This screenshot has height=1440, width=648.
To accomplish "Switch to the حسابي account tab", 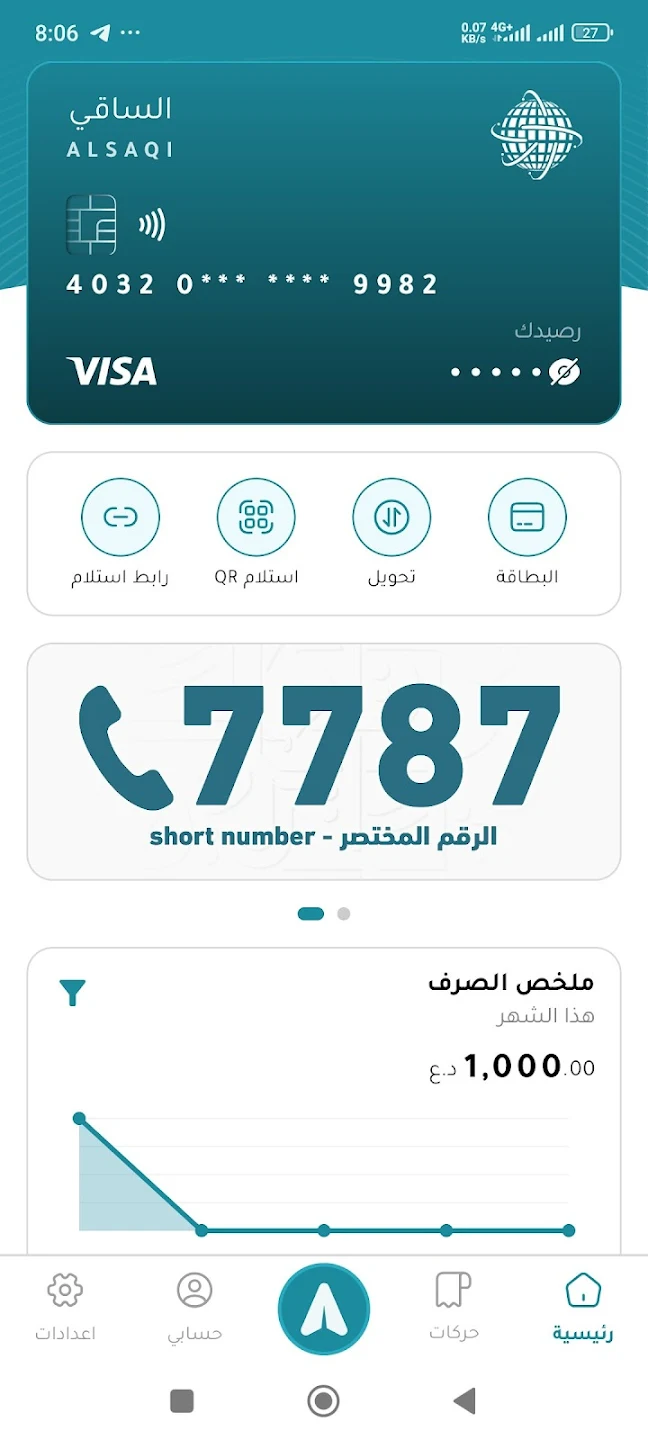I will [195, 1307].
